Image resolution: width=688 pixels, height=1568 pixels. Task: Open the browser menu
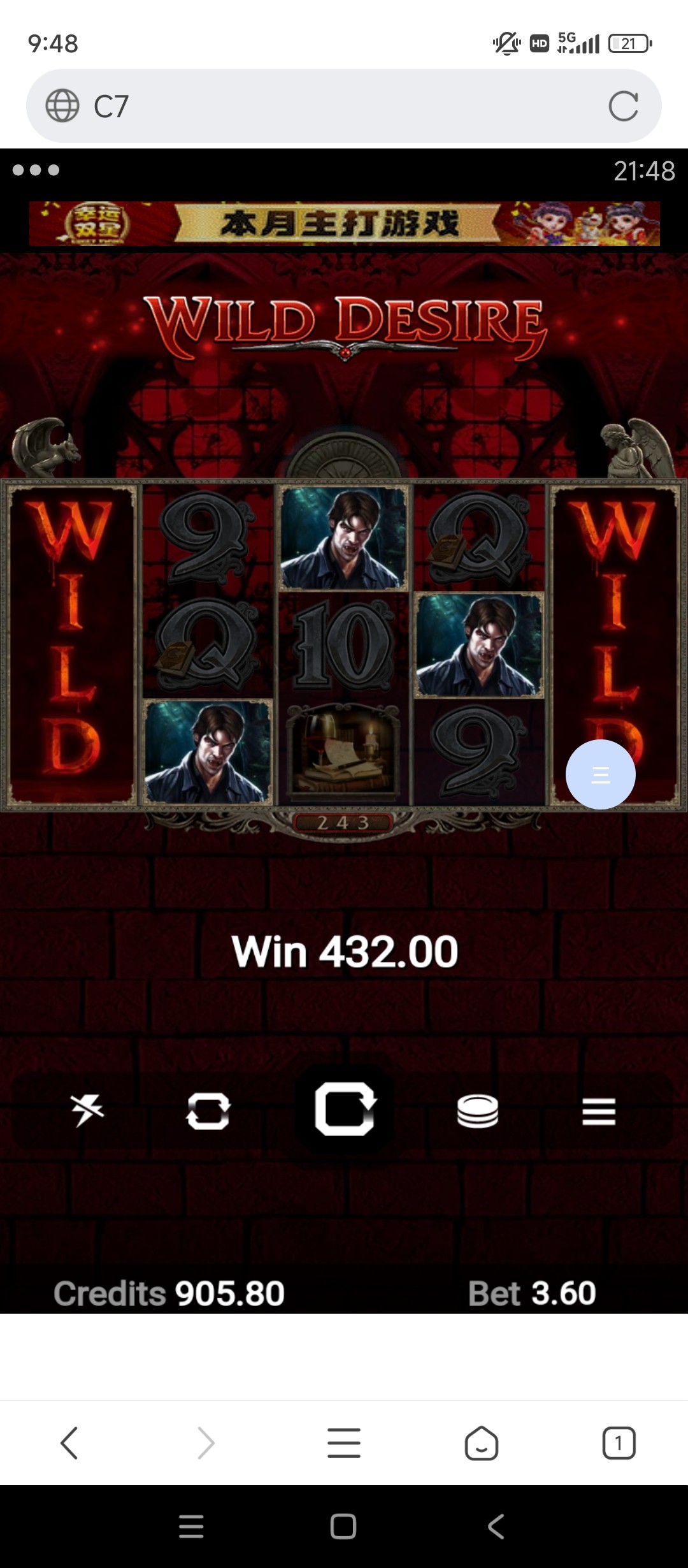[x=344, y=1443]
